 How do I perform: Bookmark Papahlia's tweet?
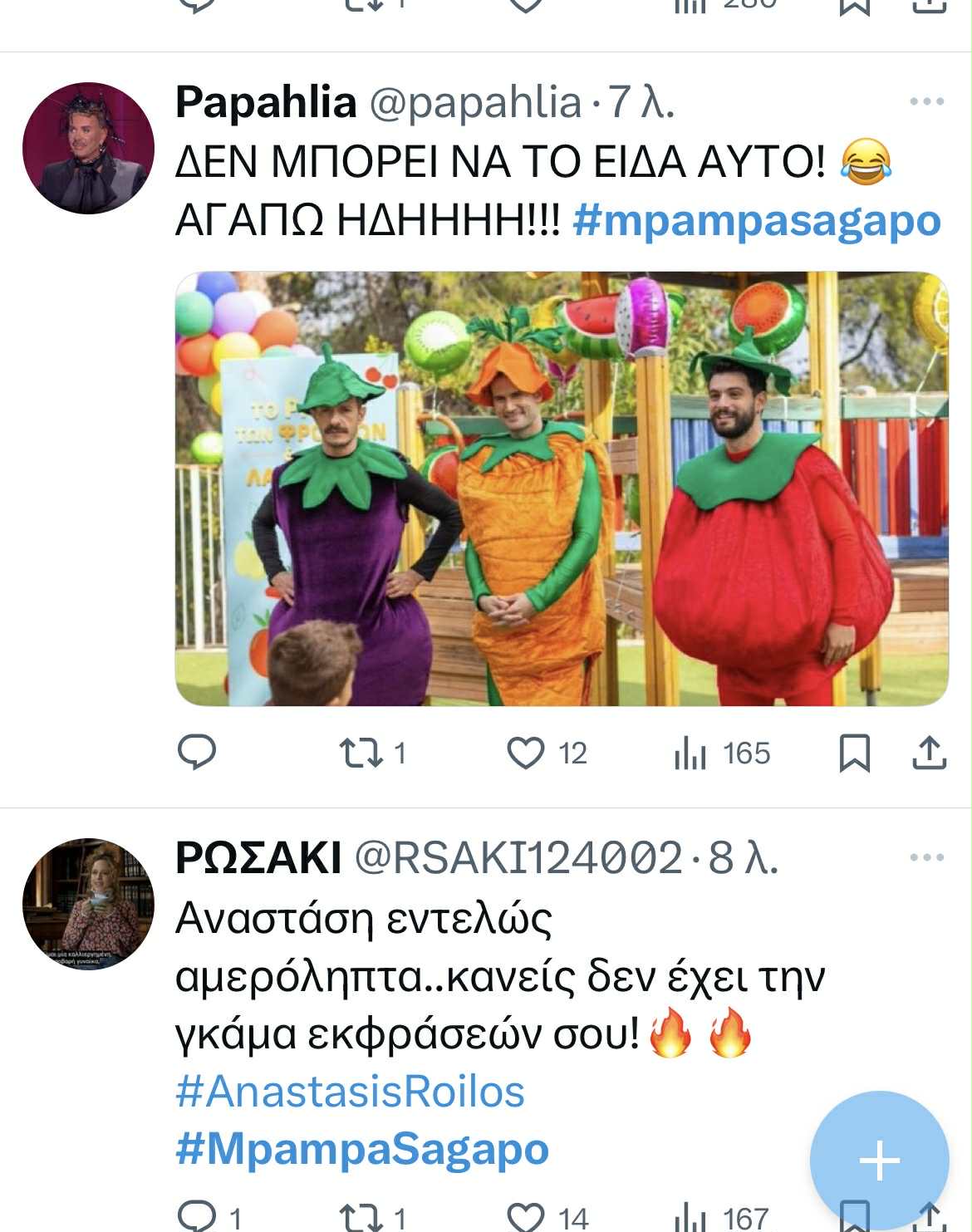[854, 753]
